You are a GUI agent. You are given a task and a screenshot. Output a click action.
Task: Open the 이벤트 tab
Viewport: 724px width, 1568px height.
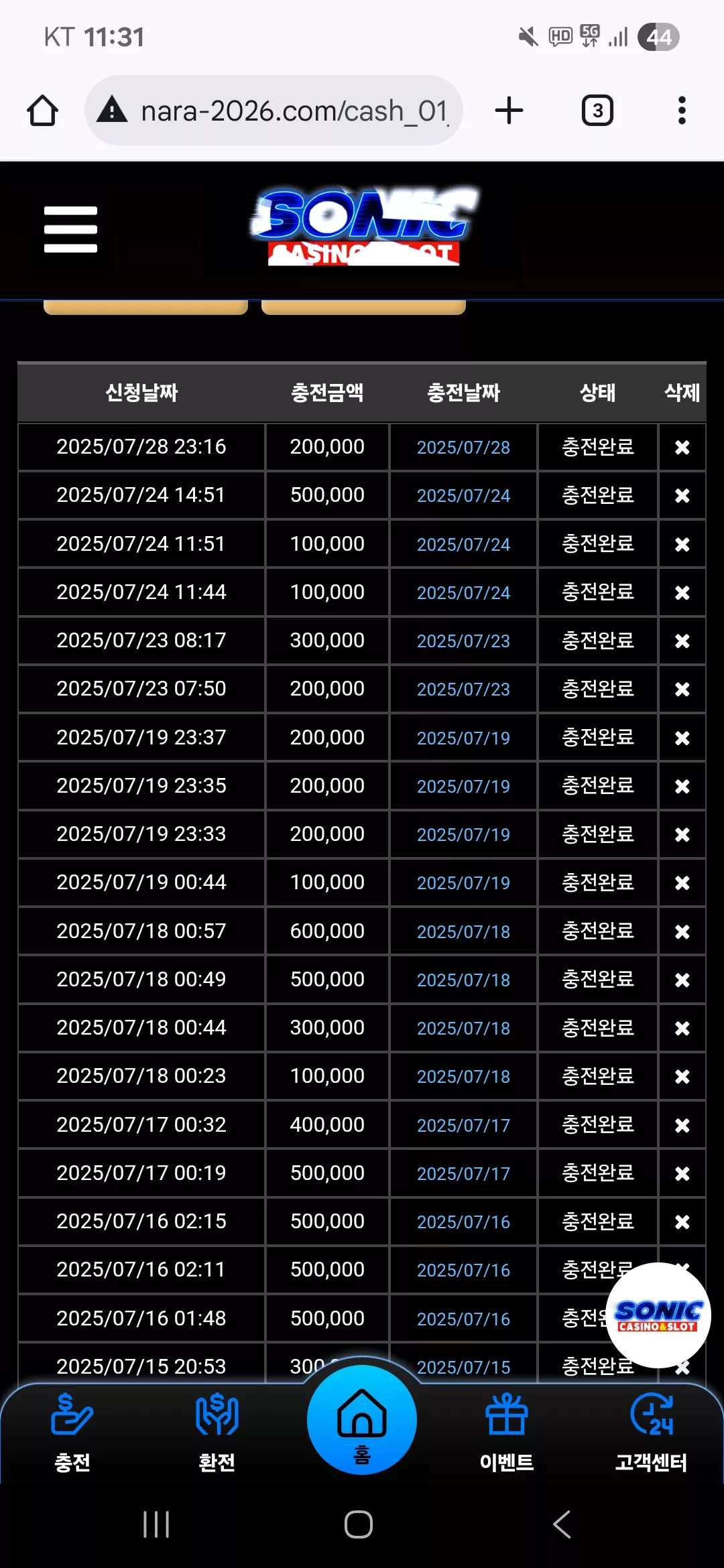[x=507, y=1432]
